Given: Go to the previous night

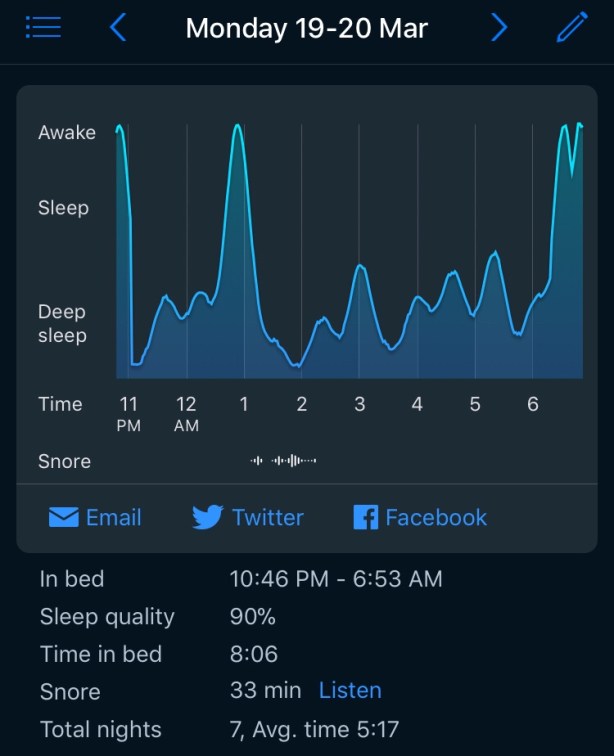Looking at the screenshot, I should (118, 27).
